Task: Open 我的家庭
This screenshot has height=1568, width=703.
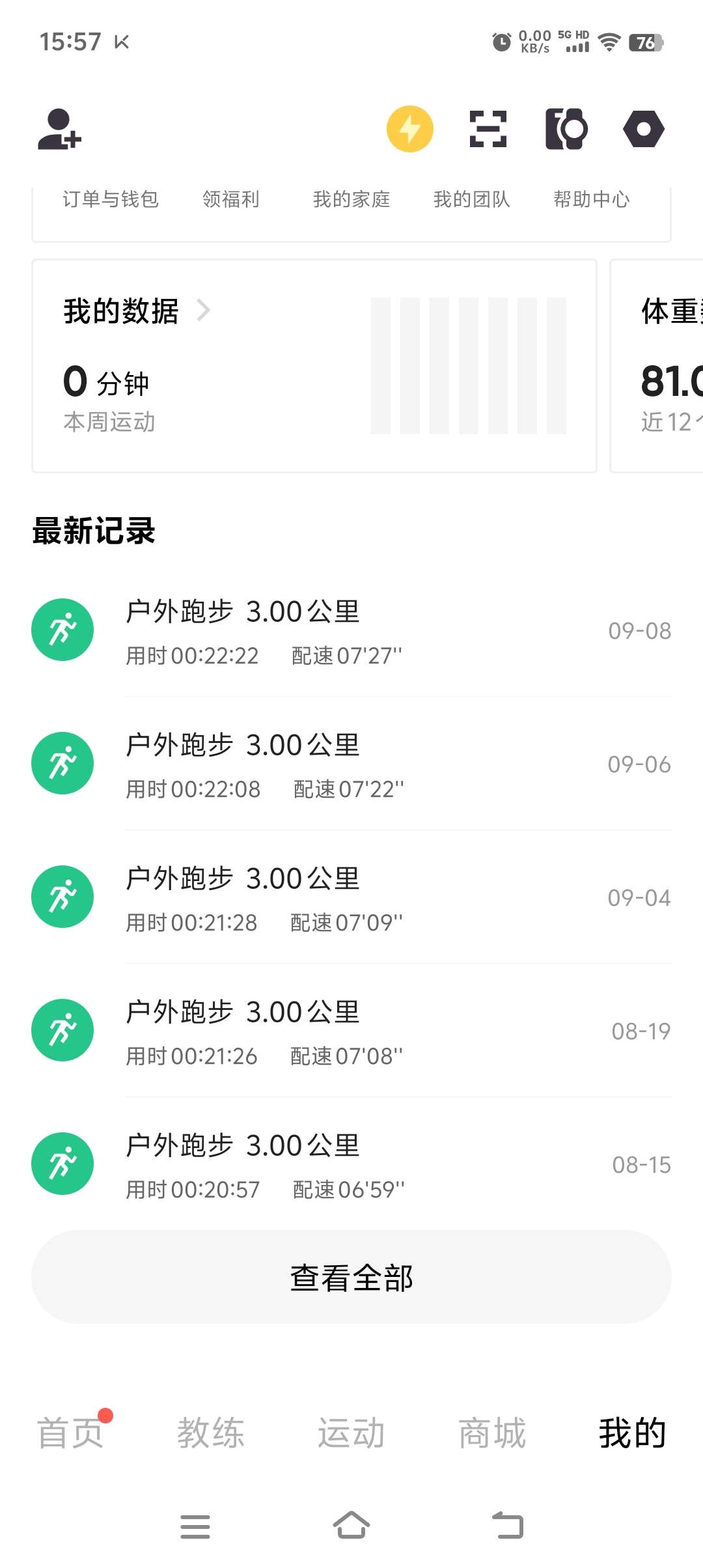Action: tap(351, 199)
